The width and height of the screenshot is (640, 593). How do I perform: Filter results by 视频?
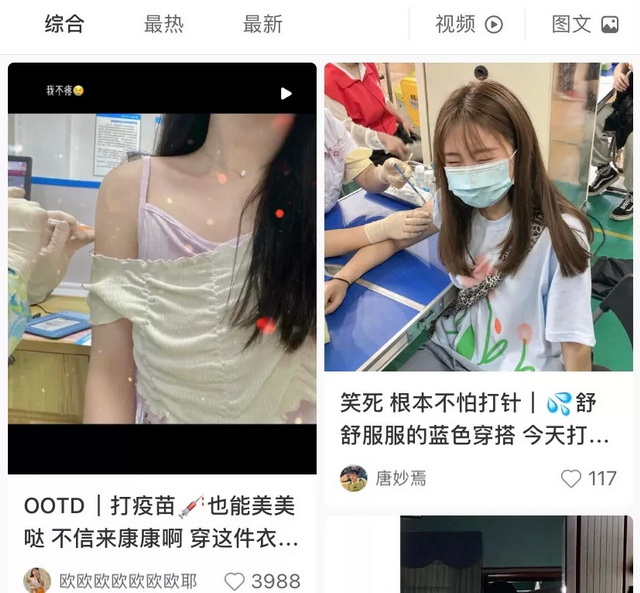(x=469, y=25)
